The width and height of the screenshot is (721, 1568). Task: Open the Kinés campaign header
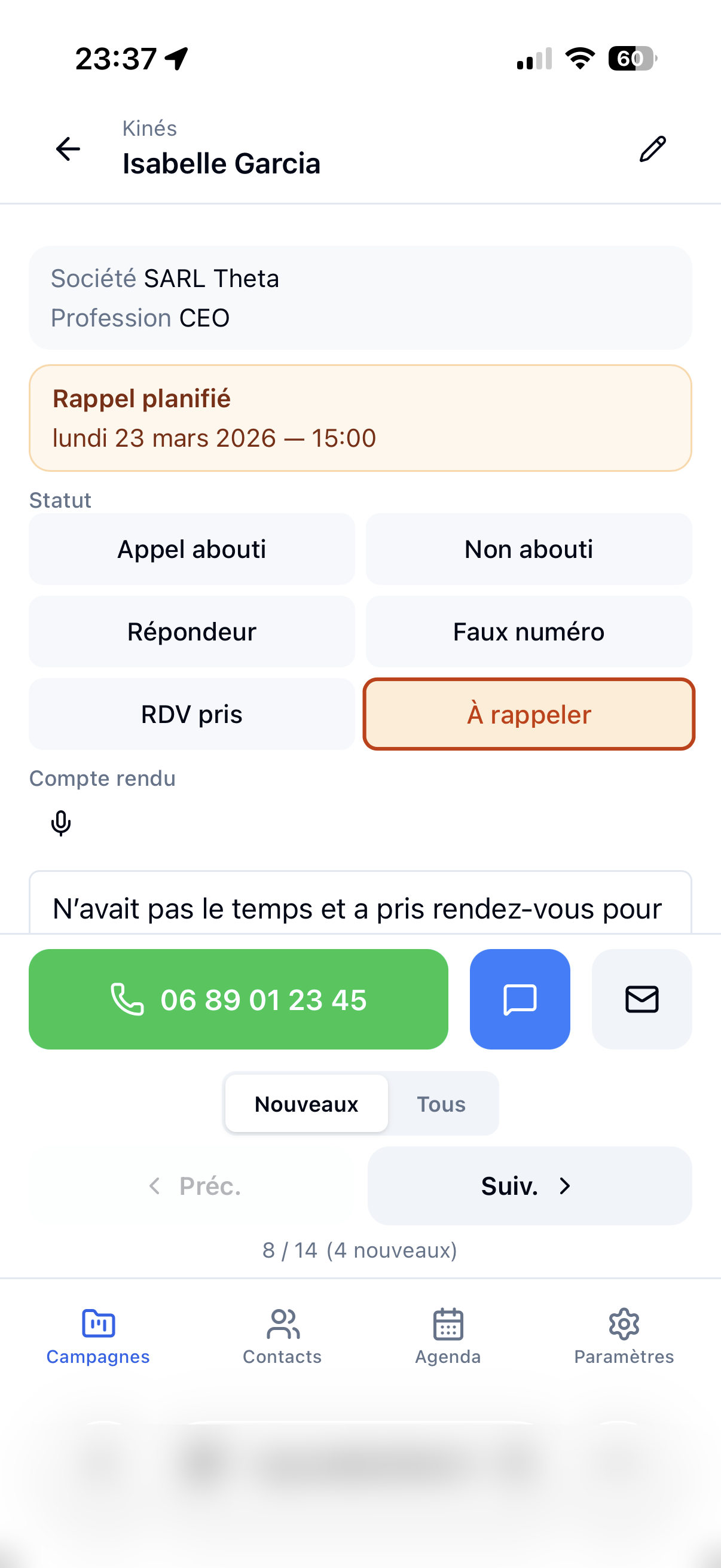click(x=149, y=128)
